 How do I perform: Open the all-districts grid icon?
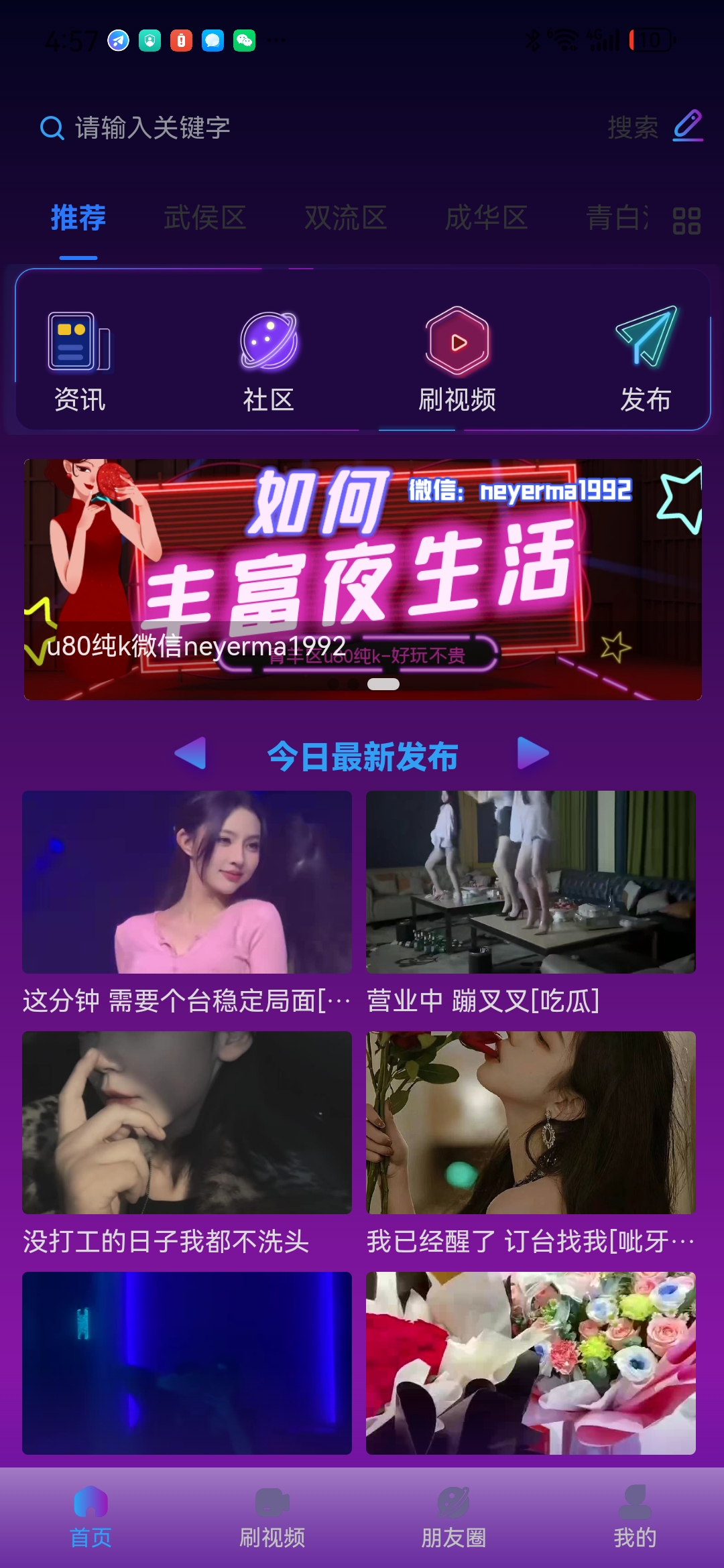pyautogui.click(x=686, y=220)
